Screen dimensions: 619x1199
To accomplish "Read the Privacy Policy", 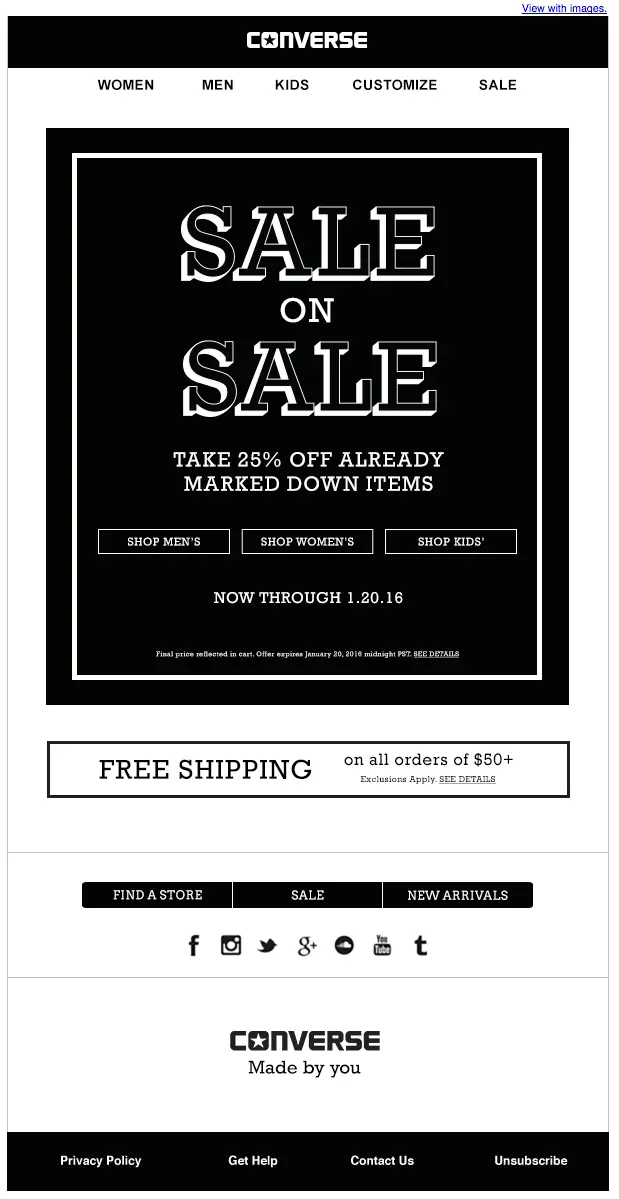I will coord(101,1161).
